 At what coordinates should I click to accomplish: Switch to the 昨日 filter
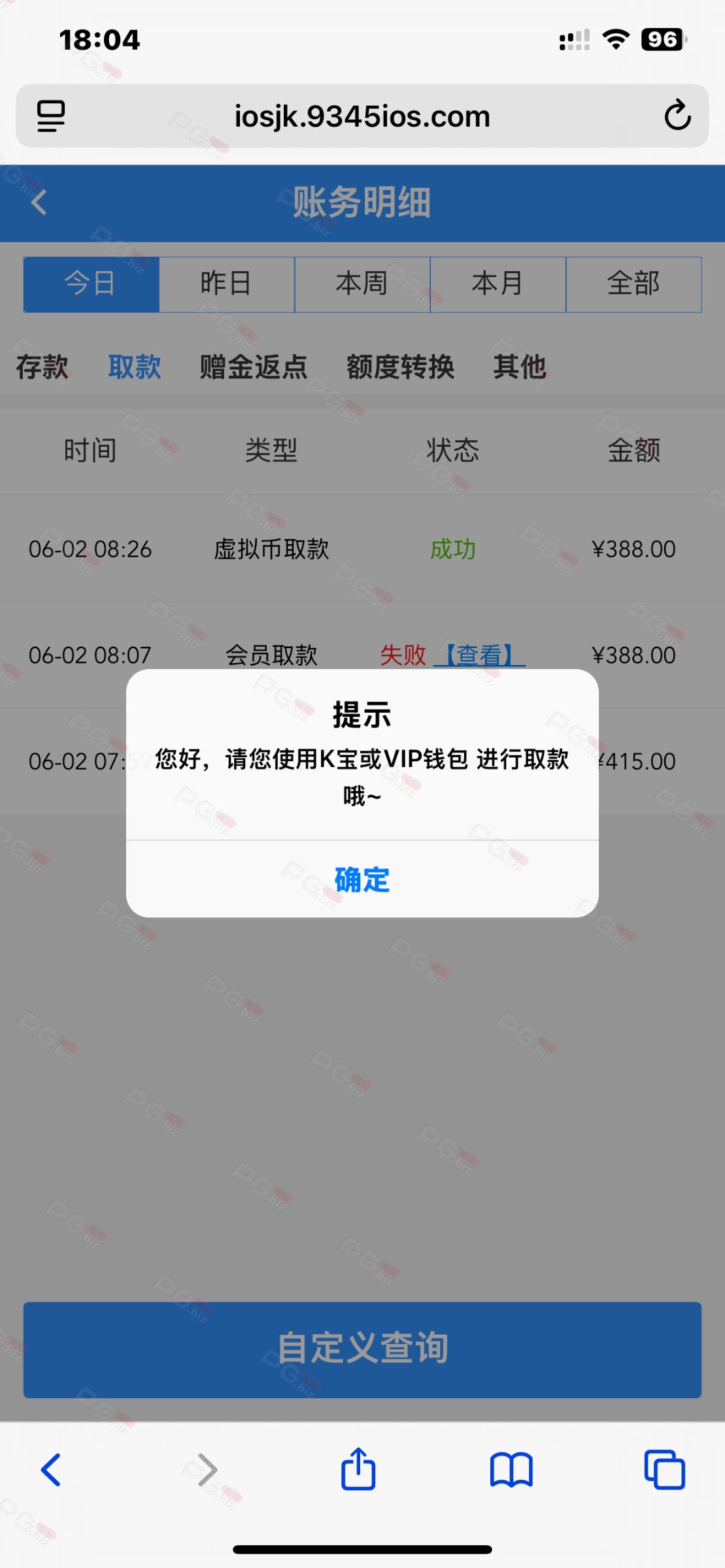point(226,284)
